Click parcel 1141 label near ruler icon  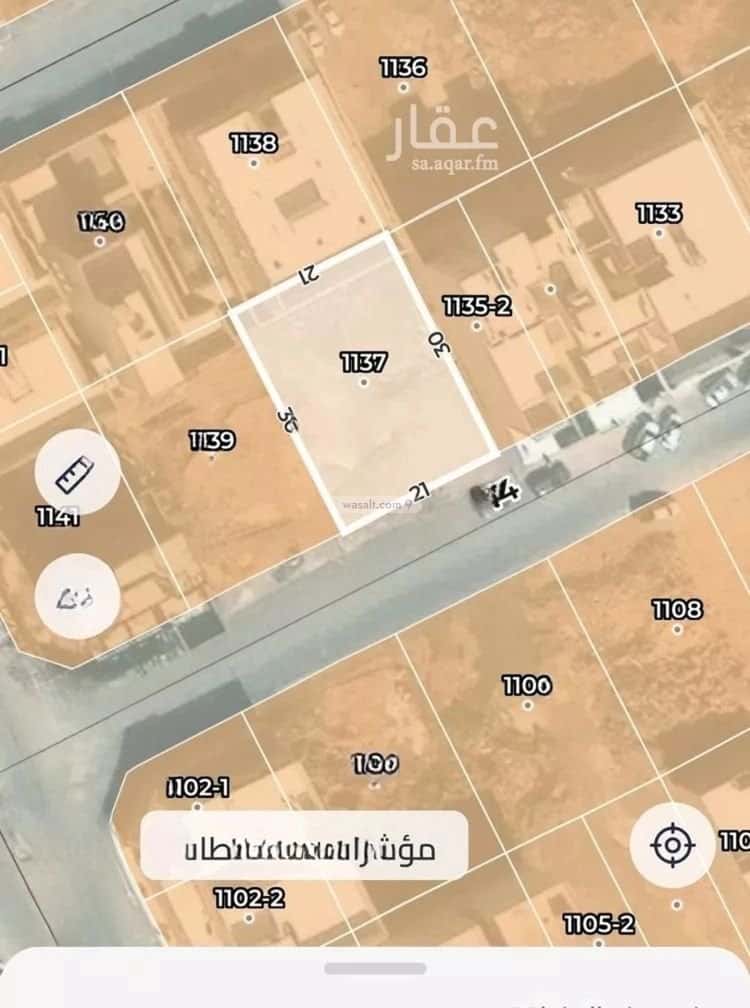[58, 517]
